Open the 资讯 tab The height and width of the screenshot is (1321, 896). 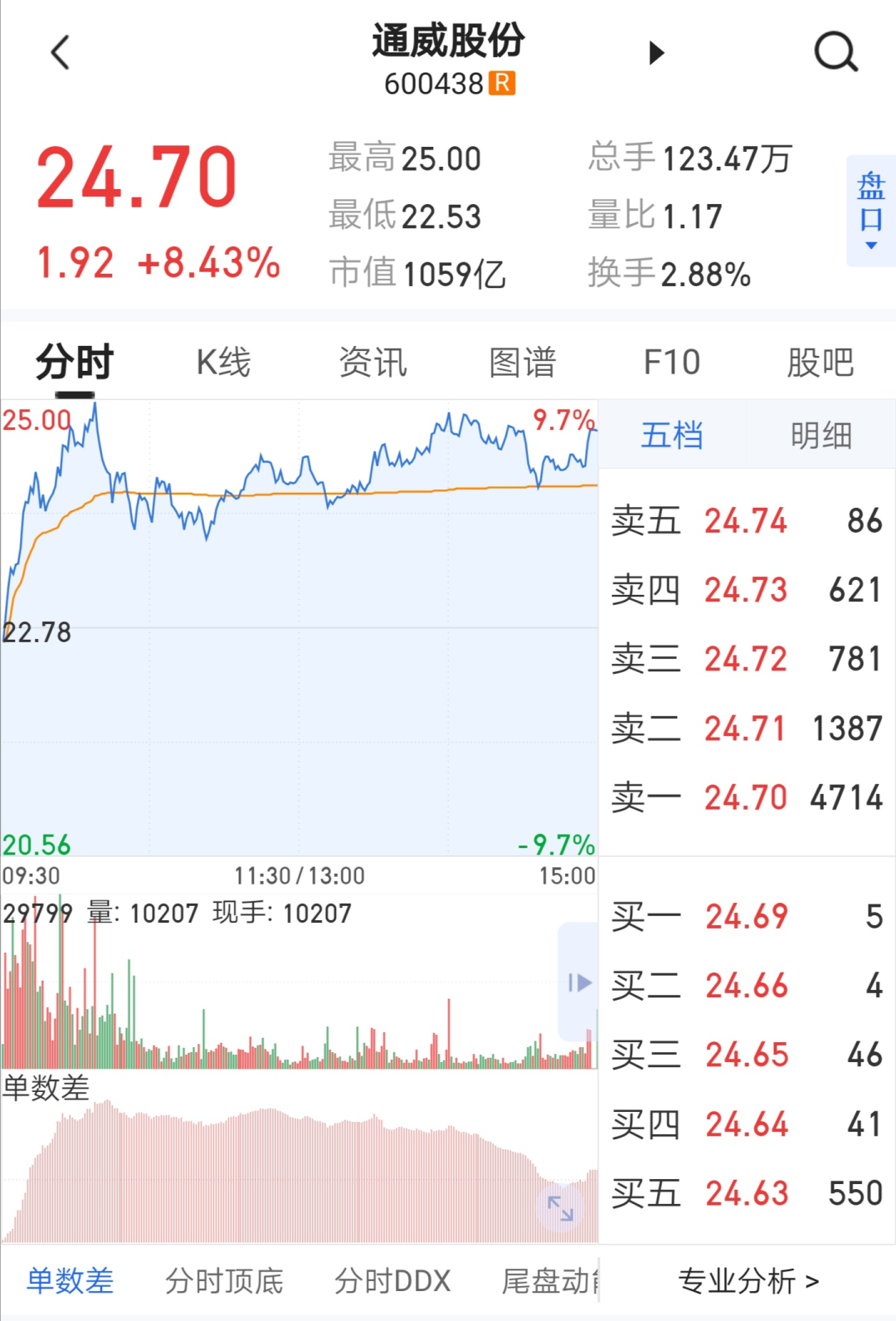pyautogui.click(x=373, y=363)
